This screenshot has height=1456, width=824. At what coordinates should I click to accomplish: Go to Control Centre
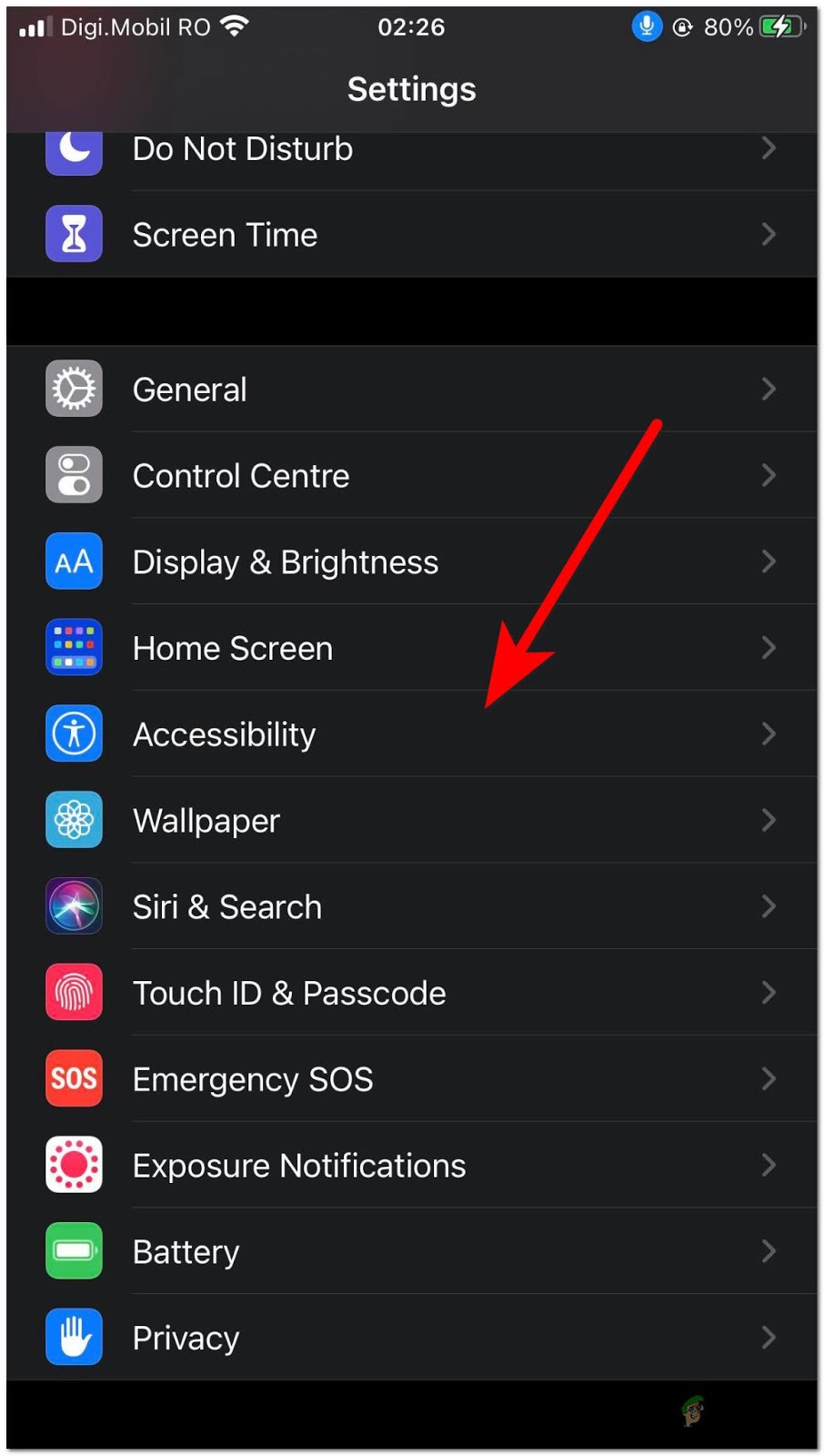click(411, 476)
